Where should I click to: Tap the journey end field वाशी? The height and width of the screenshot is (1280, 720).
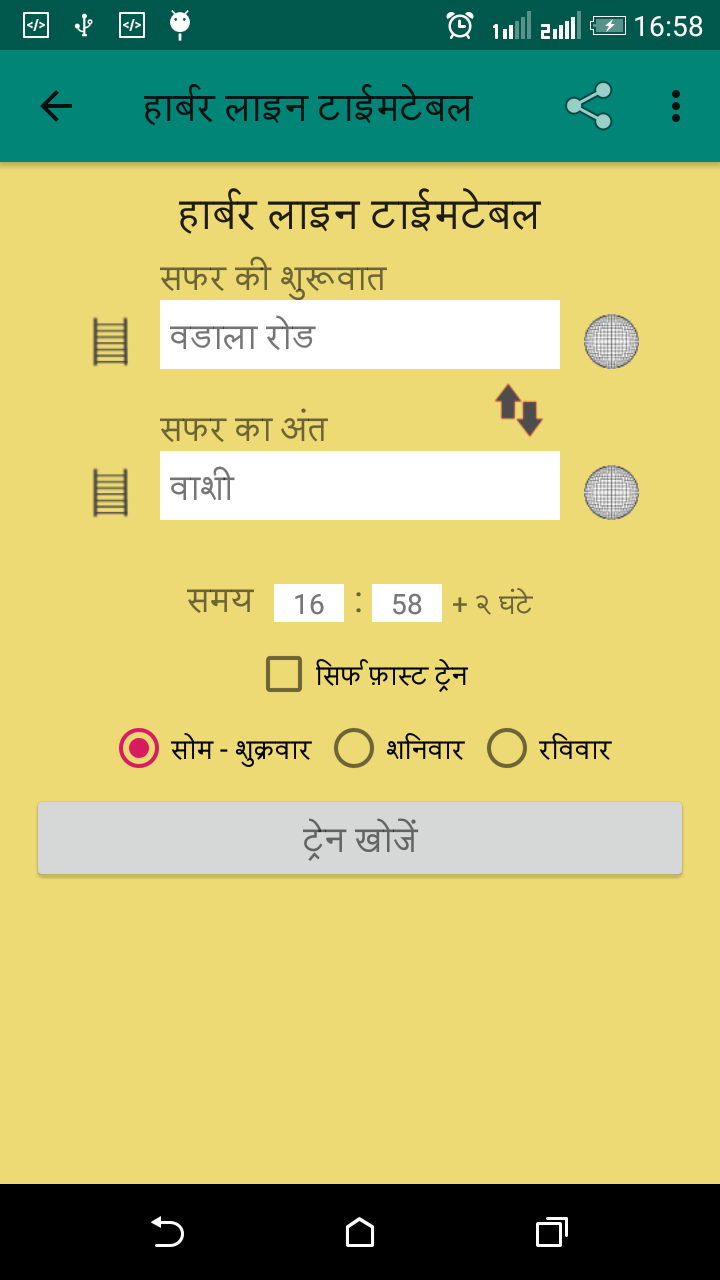click(x=360, y=486)
